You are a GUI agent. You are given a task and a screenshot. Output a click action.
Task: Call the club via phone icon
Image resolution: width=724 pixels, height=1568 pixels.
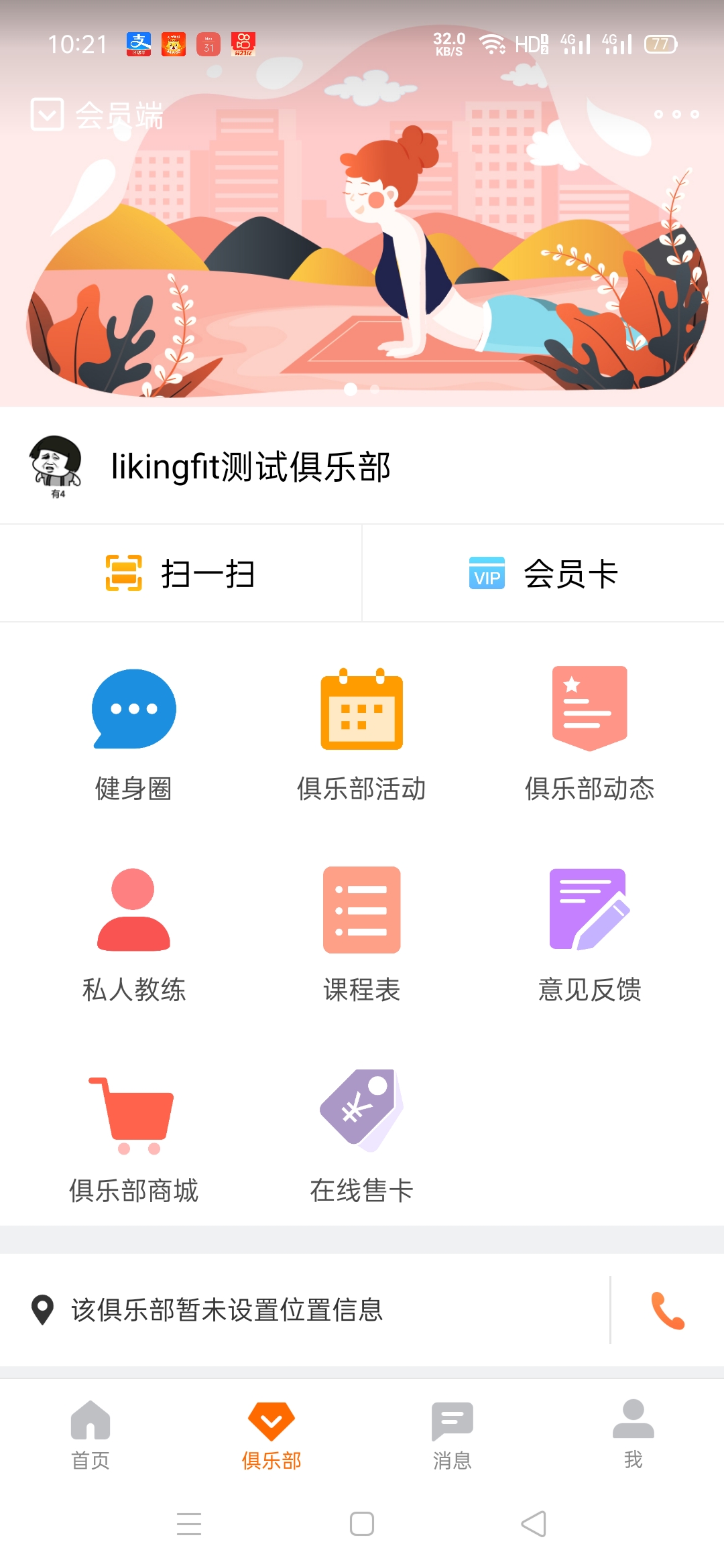668,1310
